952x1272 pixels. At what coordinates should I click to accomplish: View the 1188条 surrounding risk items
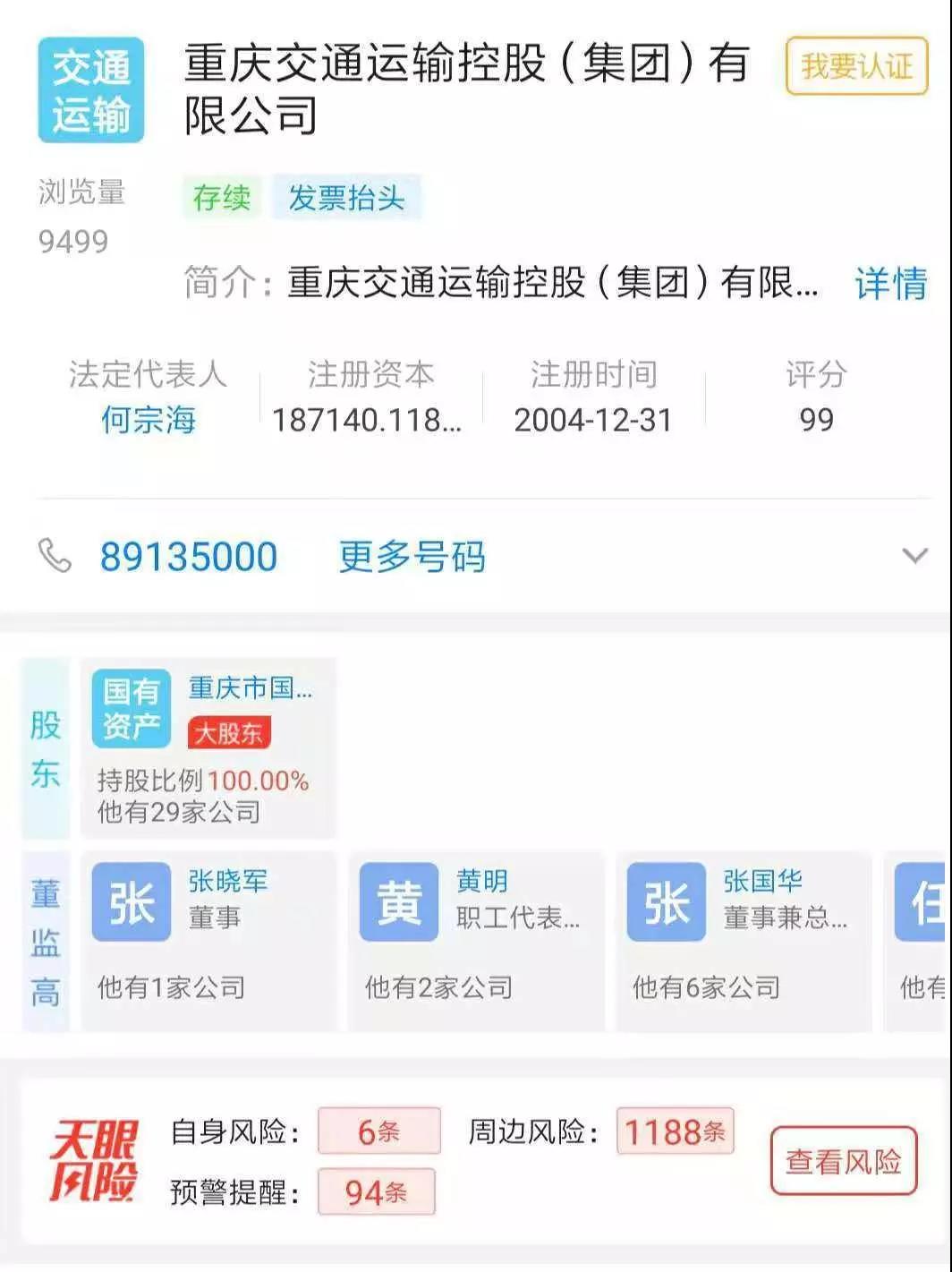[675, 1131]
